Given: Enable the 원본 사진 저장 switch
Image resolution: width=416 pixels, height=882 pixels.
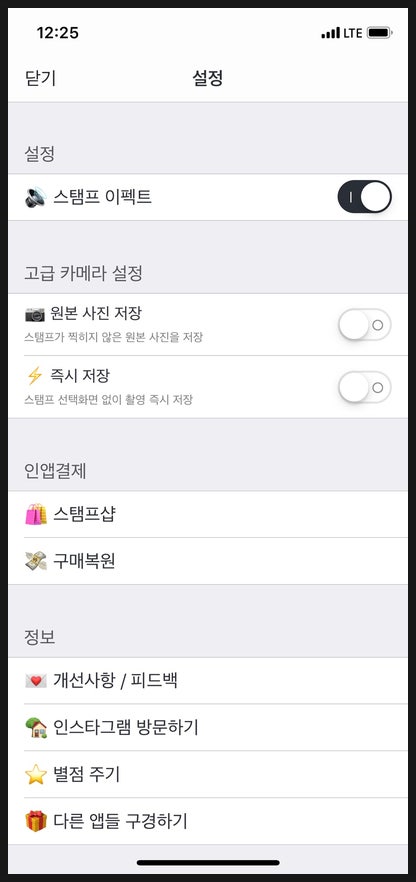Looking at the screenshot, I should coord(364,325).
